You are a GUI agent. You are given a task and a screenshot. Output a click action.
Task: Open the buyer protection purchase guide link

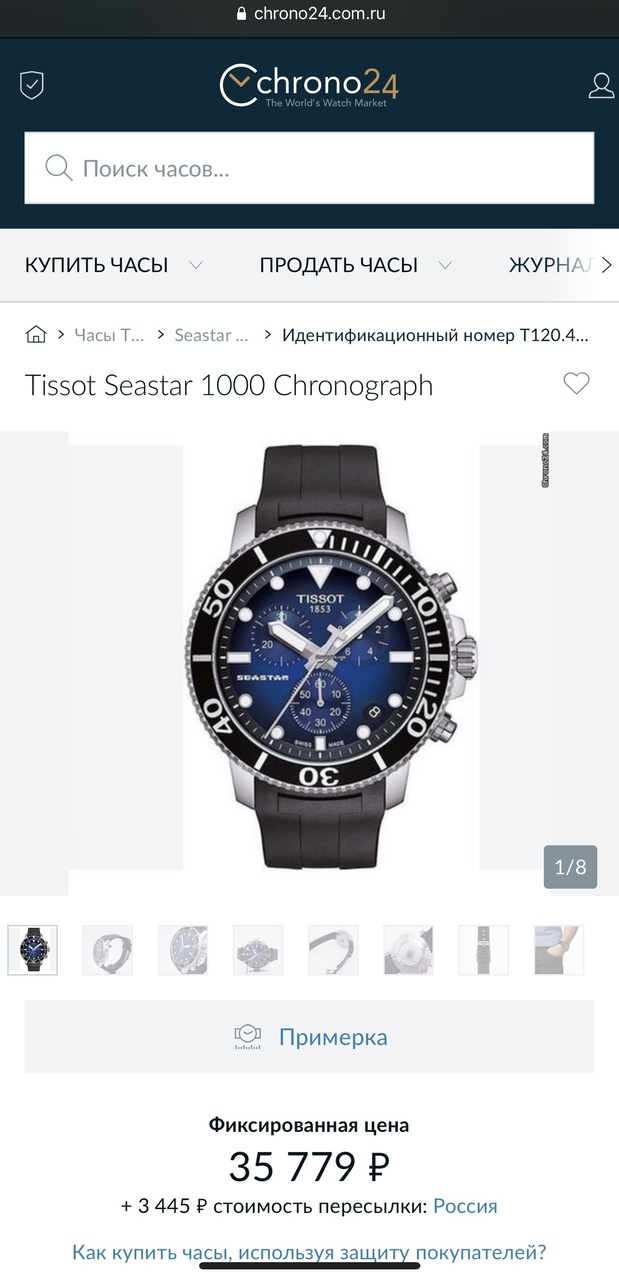click(309, 1252)
